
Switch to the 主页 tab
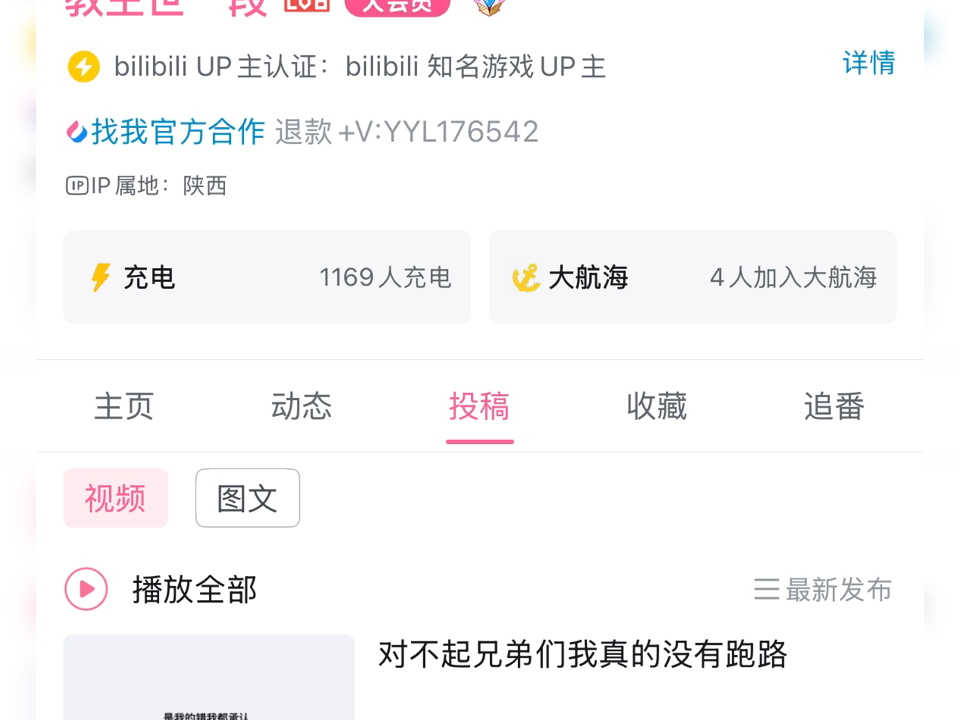(124, 407)
